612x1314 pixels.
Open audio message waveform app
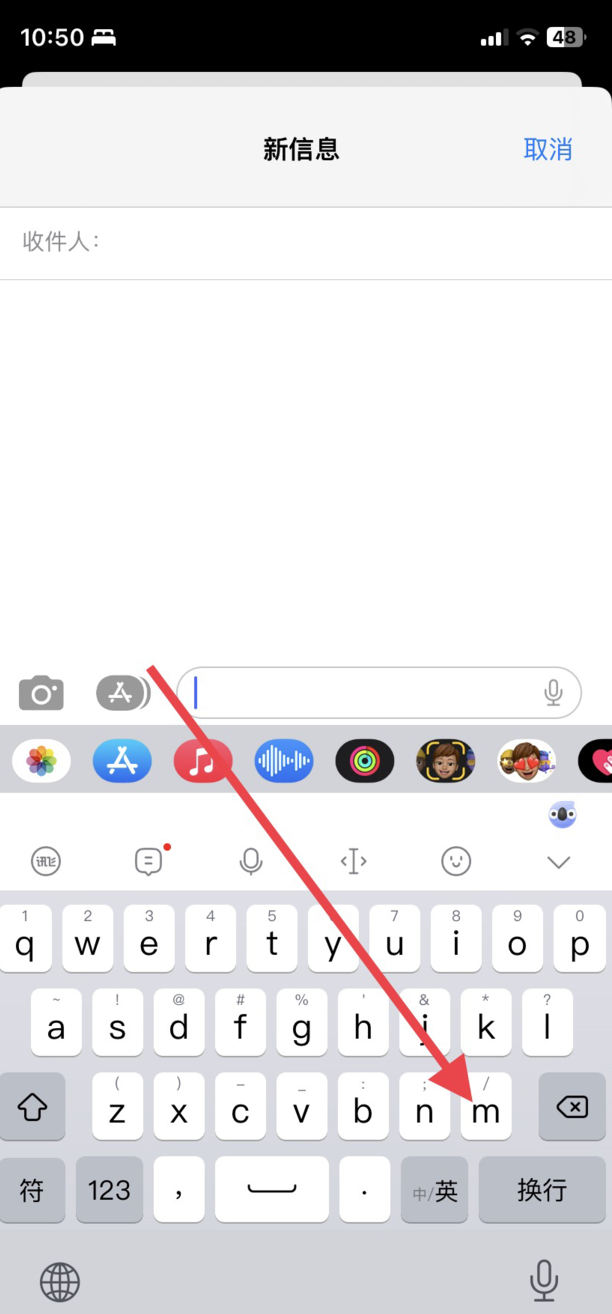point(284,762)
